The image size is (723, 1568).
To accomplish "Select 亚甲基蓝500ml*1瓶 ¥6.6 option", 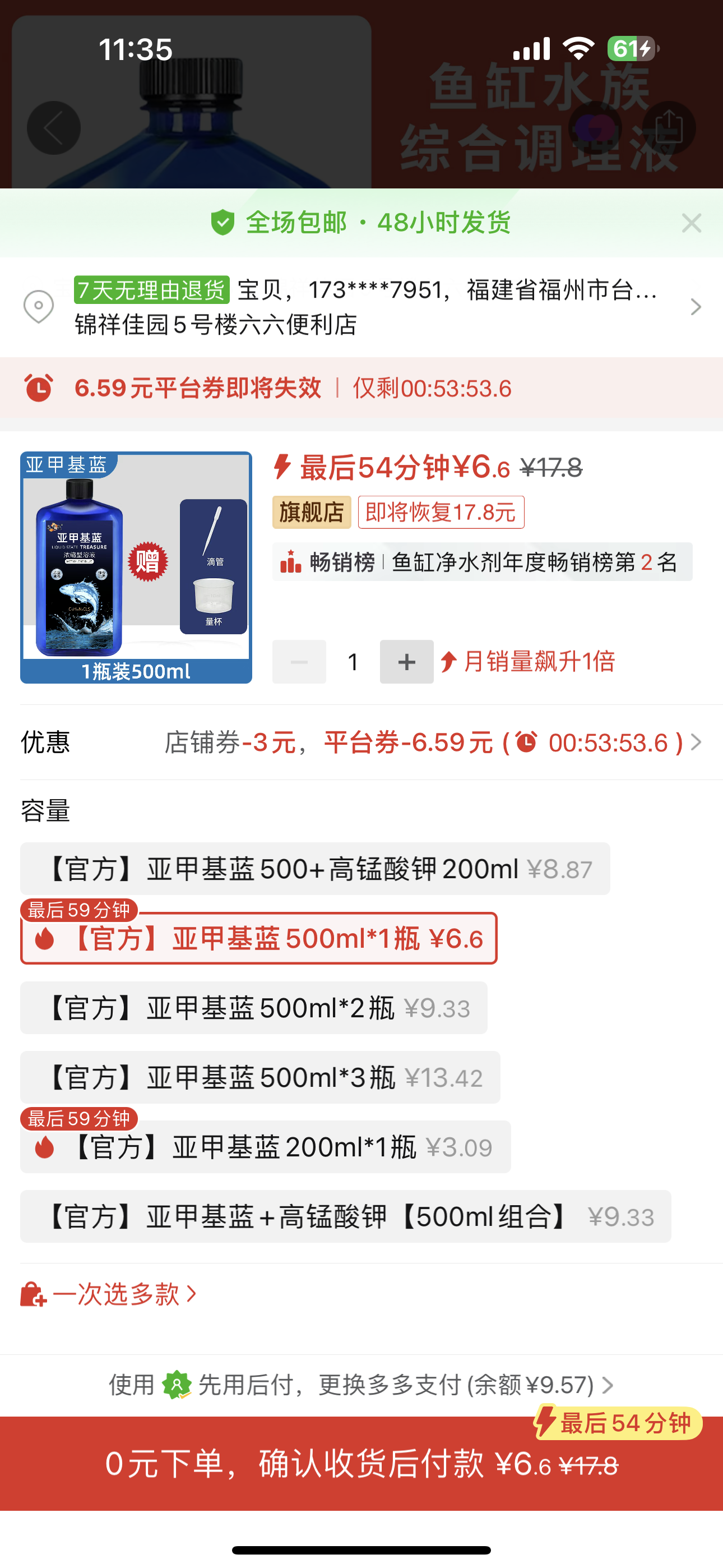I will (258, 939).
